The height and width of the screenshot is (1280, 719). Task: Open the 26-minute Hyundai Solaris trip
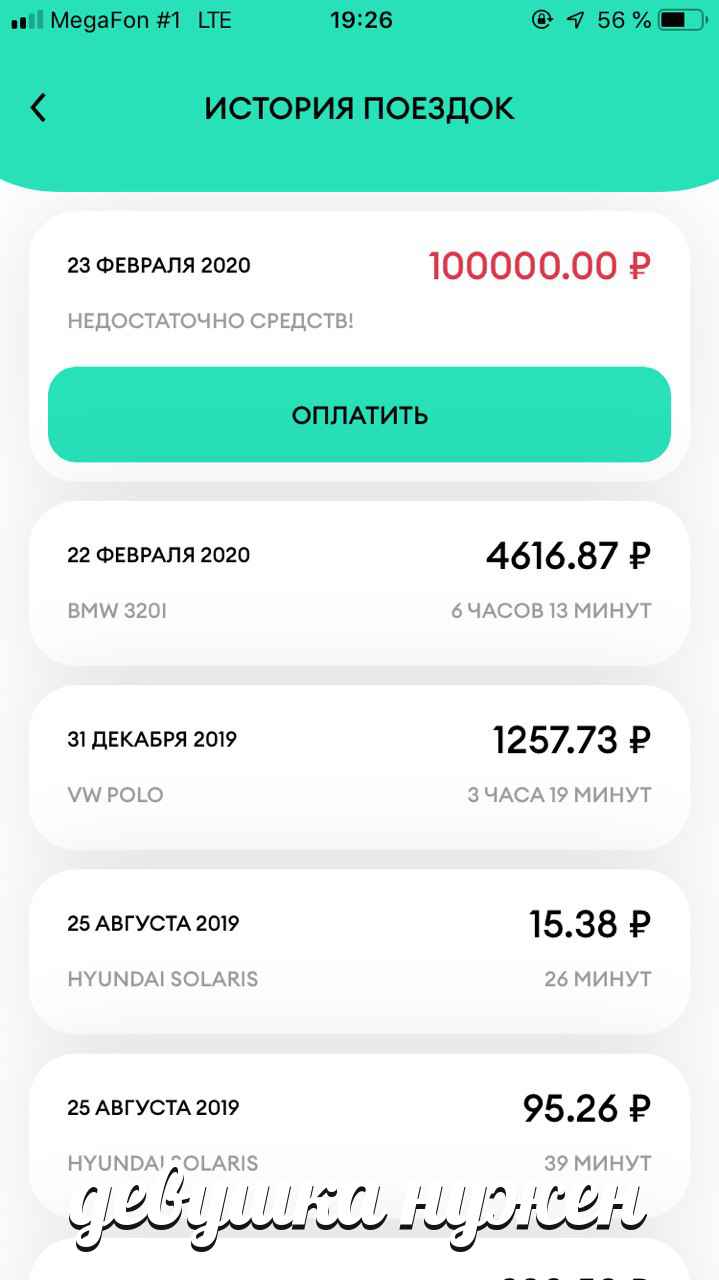pos(359,951)
